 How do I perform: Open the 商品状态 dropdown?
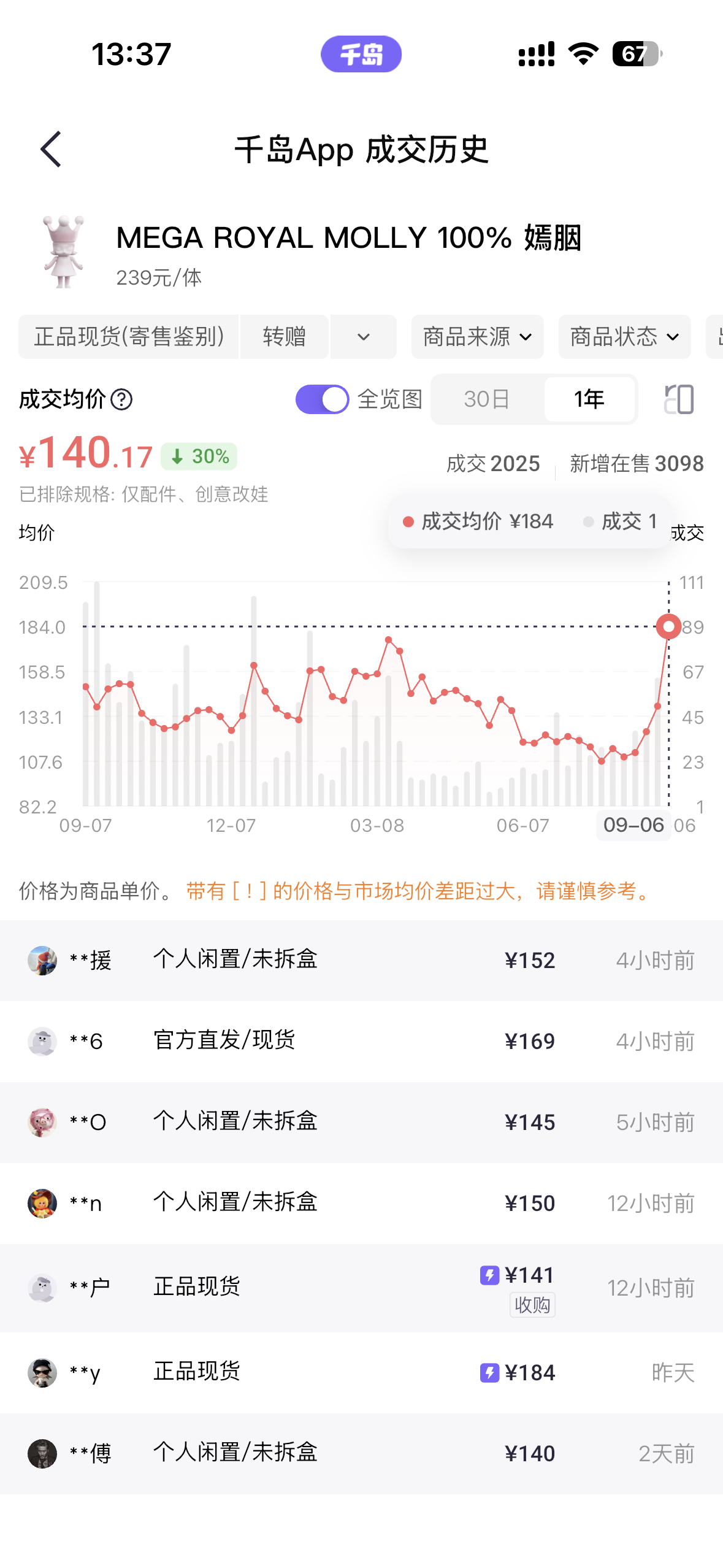point(624,337)
